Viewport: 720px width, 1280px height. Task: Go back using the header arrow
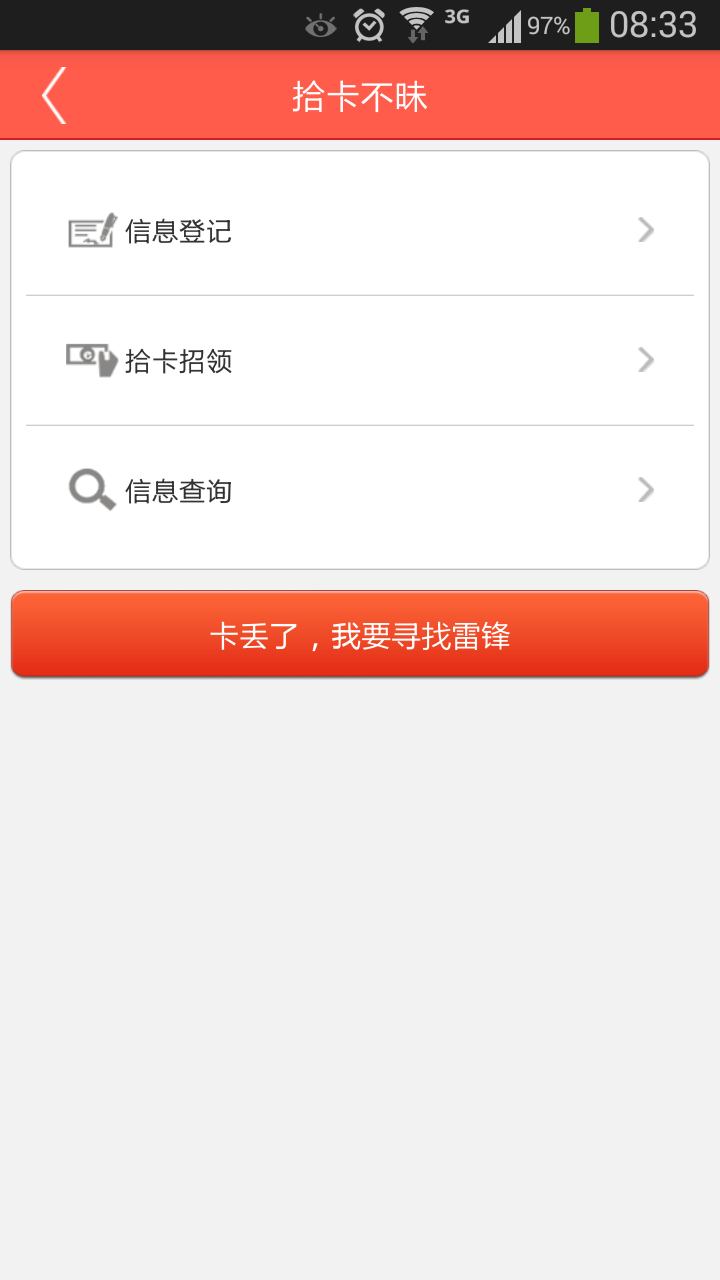(x=54, y=96)
